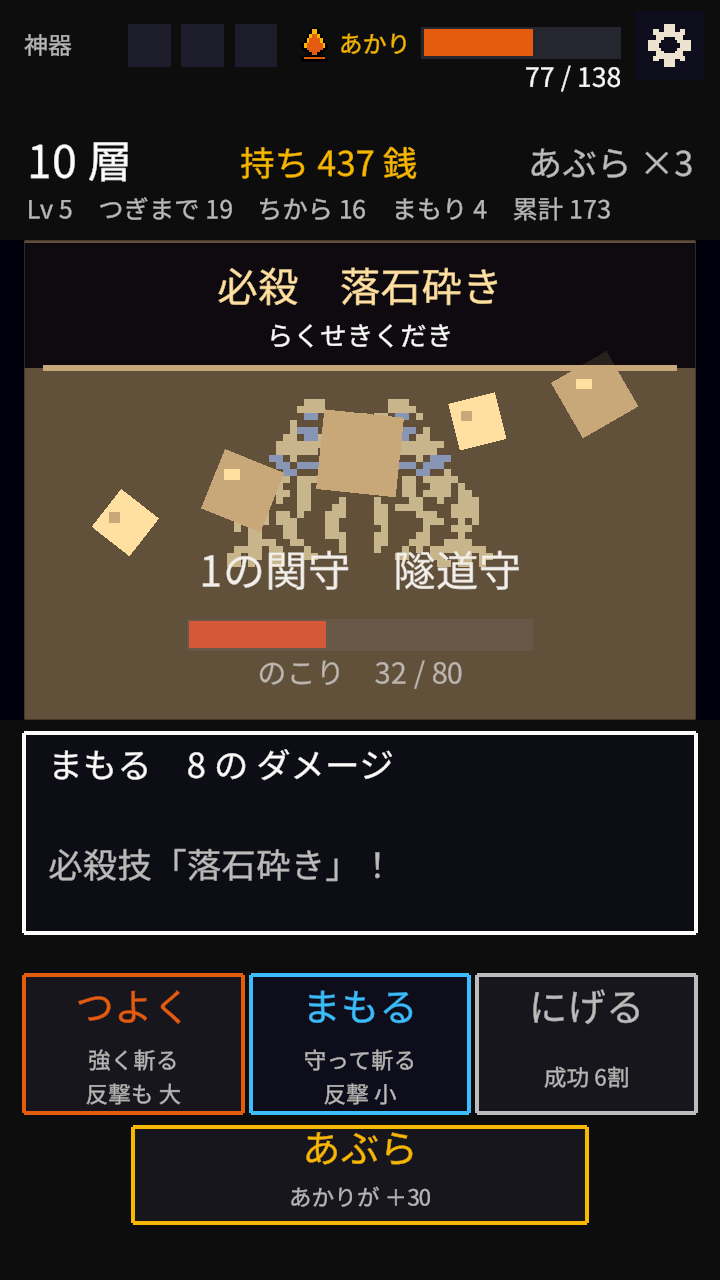Use あぶら to add 30 light

[360, 1175]
